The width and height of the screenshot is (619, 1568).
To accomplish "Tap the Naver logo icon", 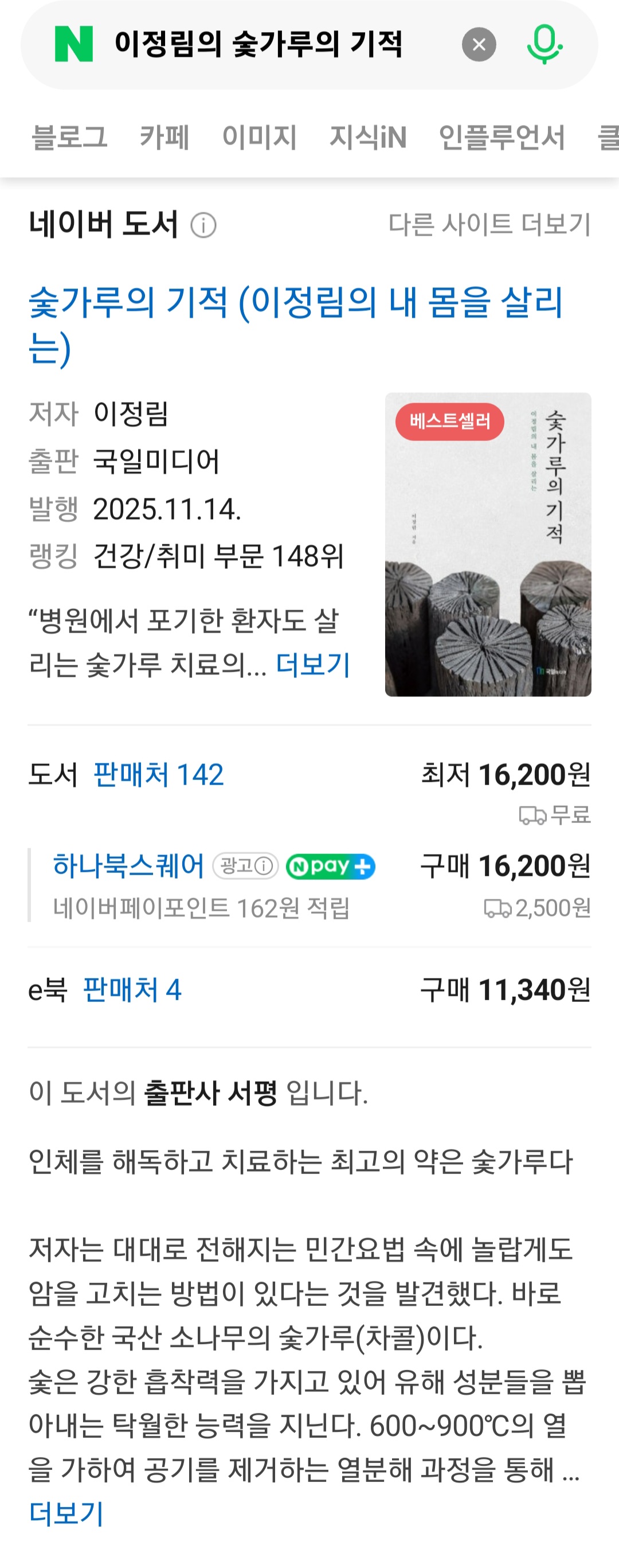I will (73, 44).
